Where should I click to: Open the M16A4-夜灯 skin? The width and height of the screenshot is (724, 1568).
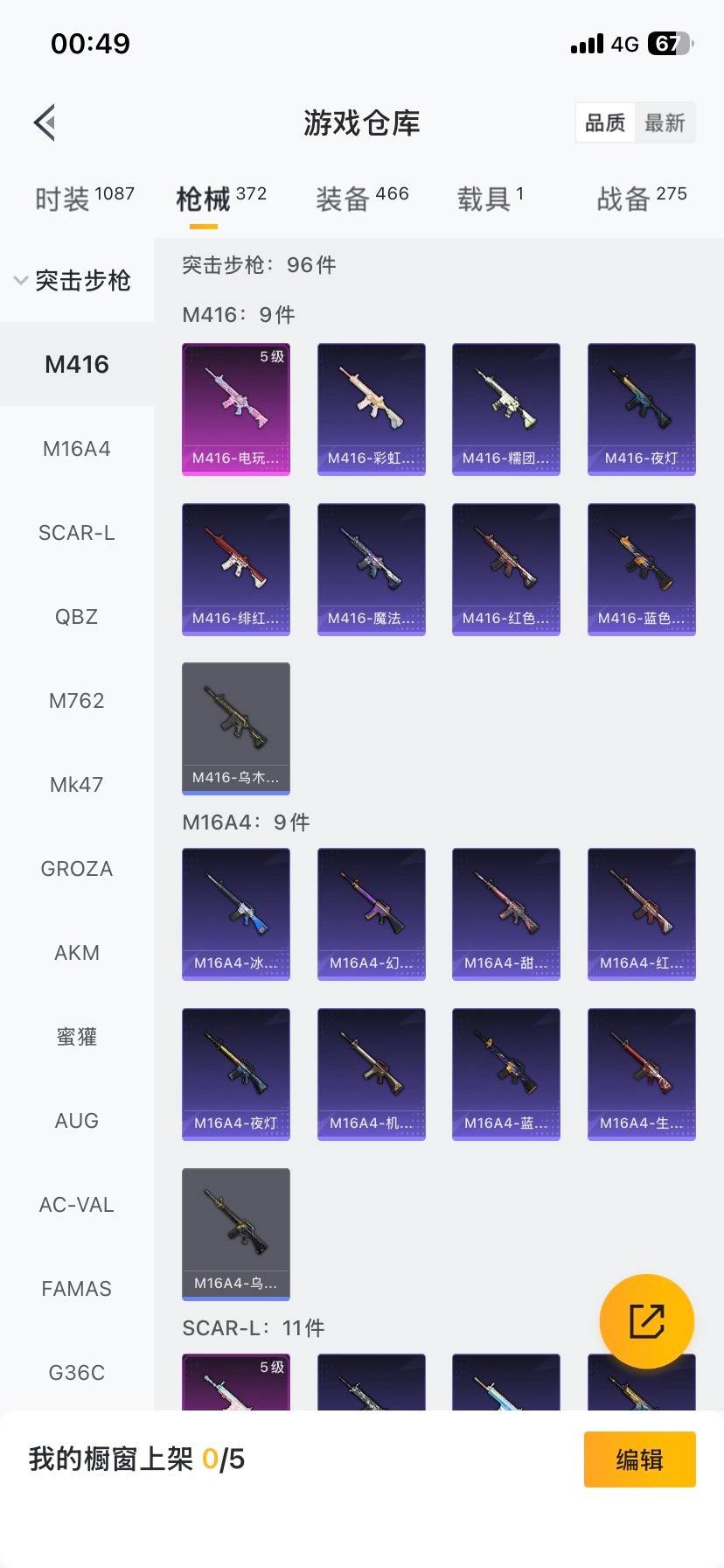[x=236, y=1074]
